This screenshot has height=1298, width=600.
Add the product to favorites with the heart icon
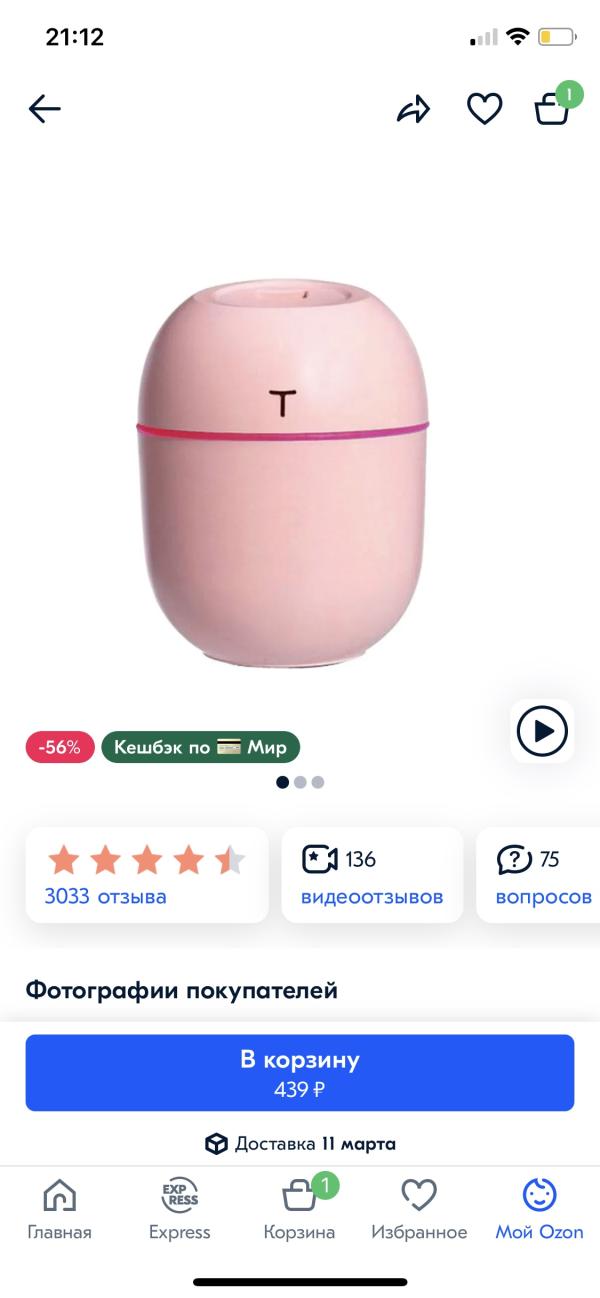coord(485,109)
